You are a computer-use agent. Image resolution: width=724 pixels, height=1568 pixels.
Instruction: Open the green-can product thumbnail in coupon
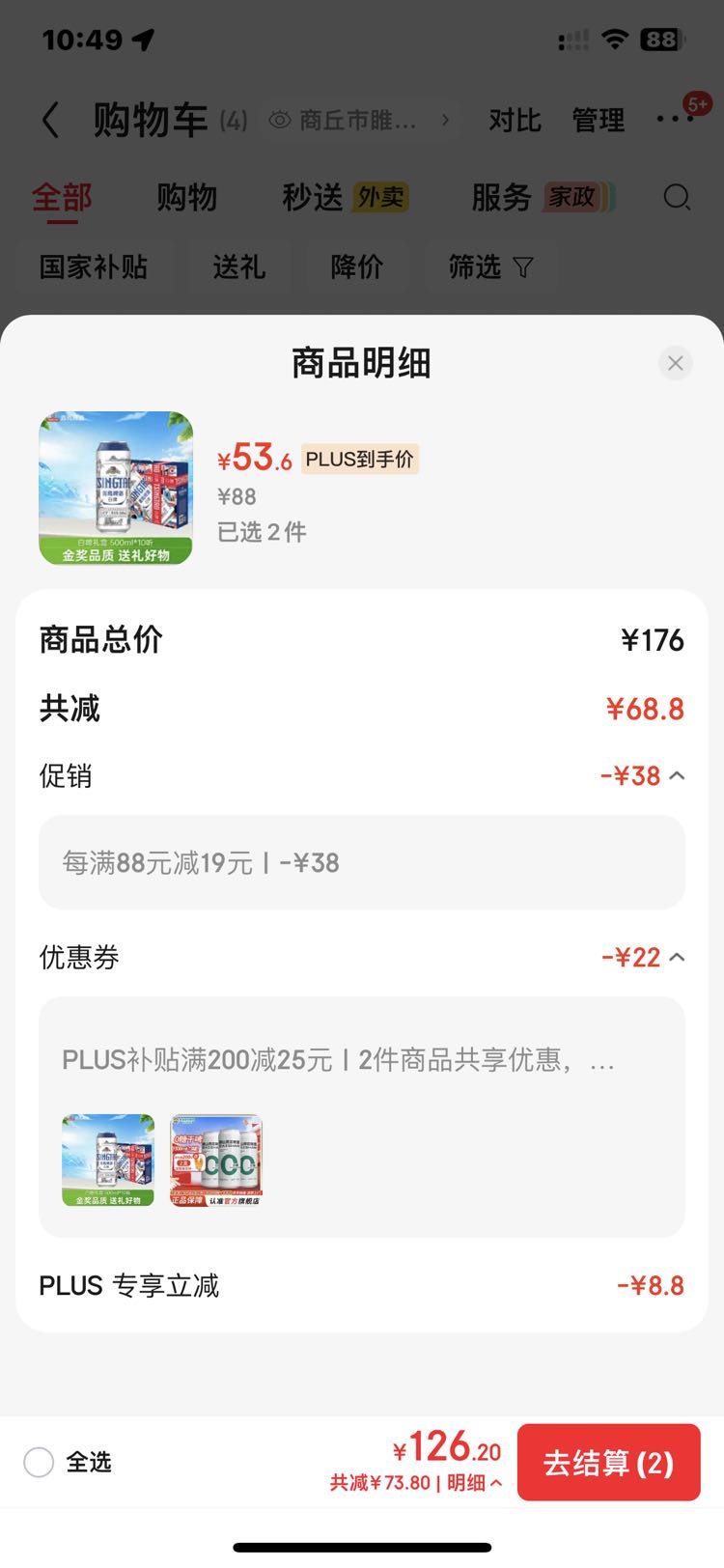pos(216,1160)
